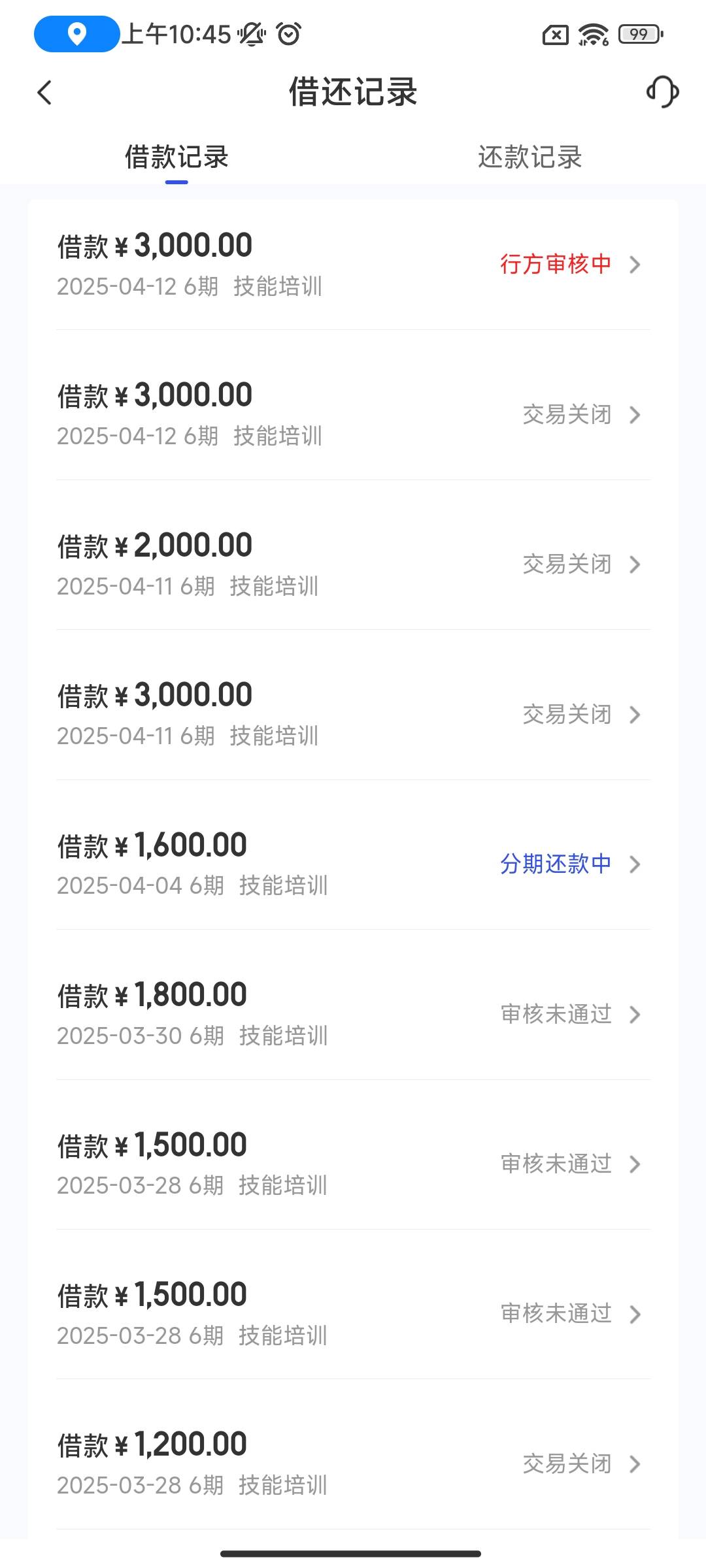706x1568 pixels.
Task: Select the 借款记录 tab
Action: pos(176,157)
